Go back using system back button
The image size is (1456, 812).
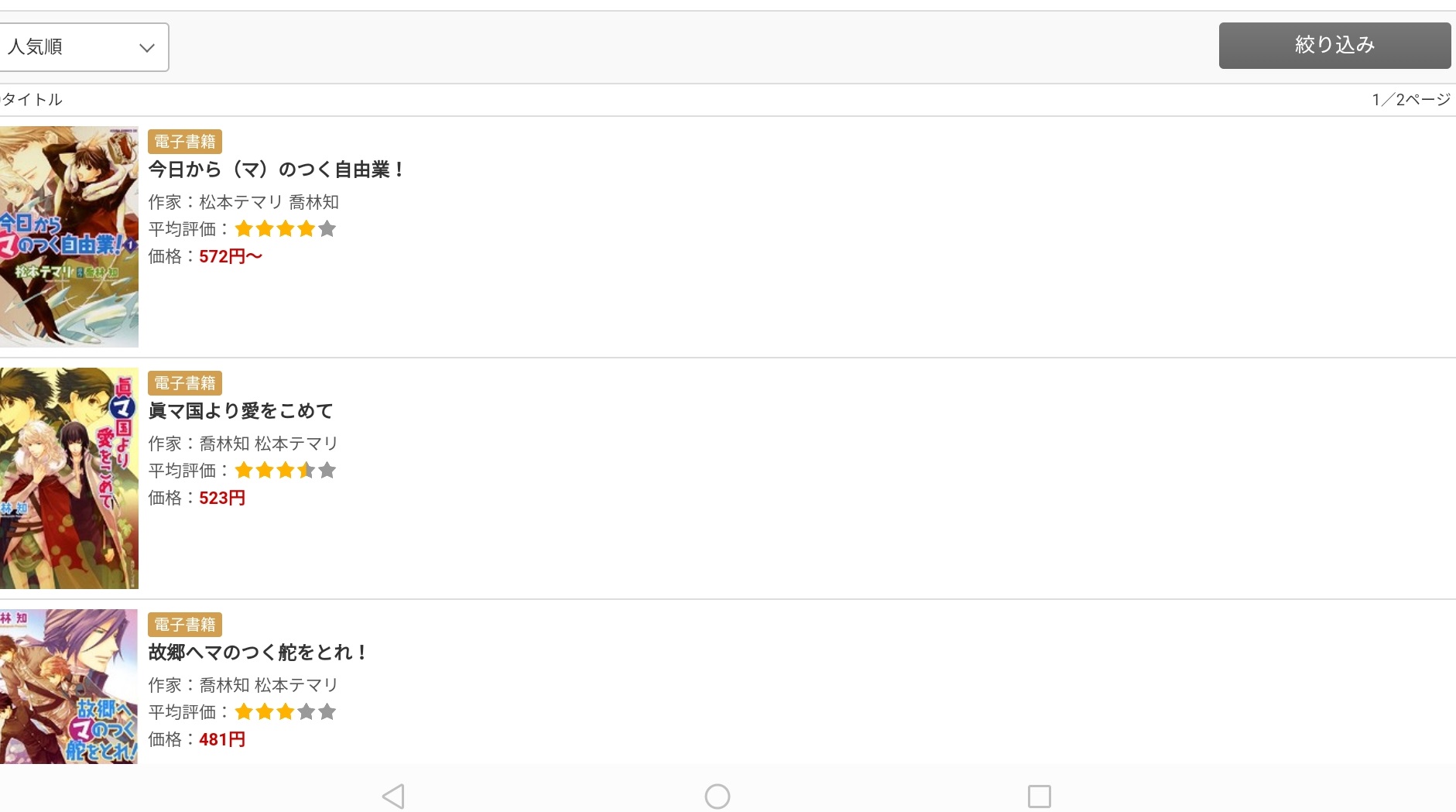click(393, 796)
